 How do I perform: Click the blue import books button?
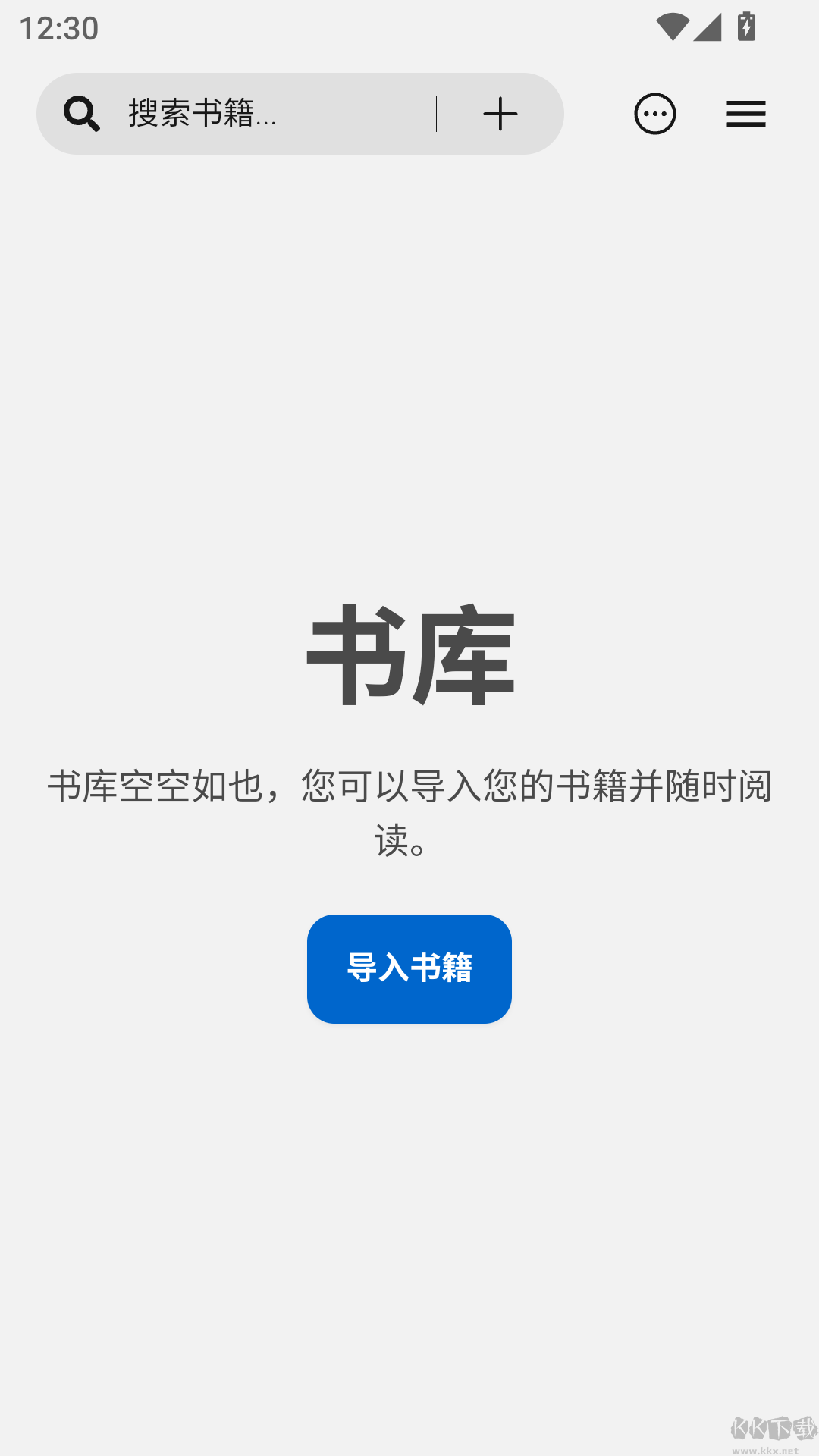(x=409, y=968)
